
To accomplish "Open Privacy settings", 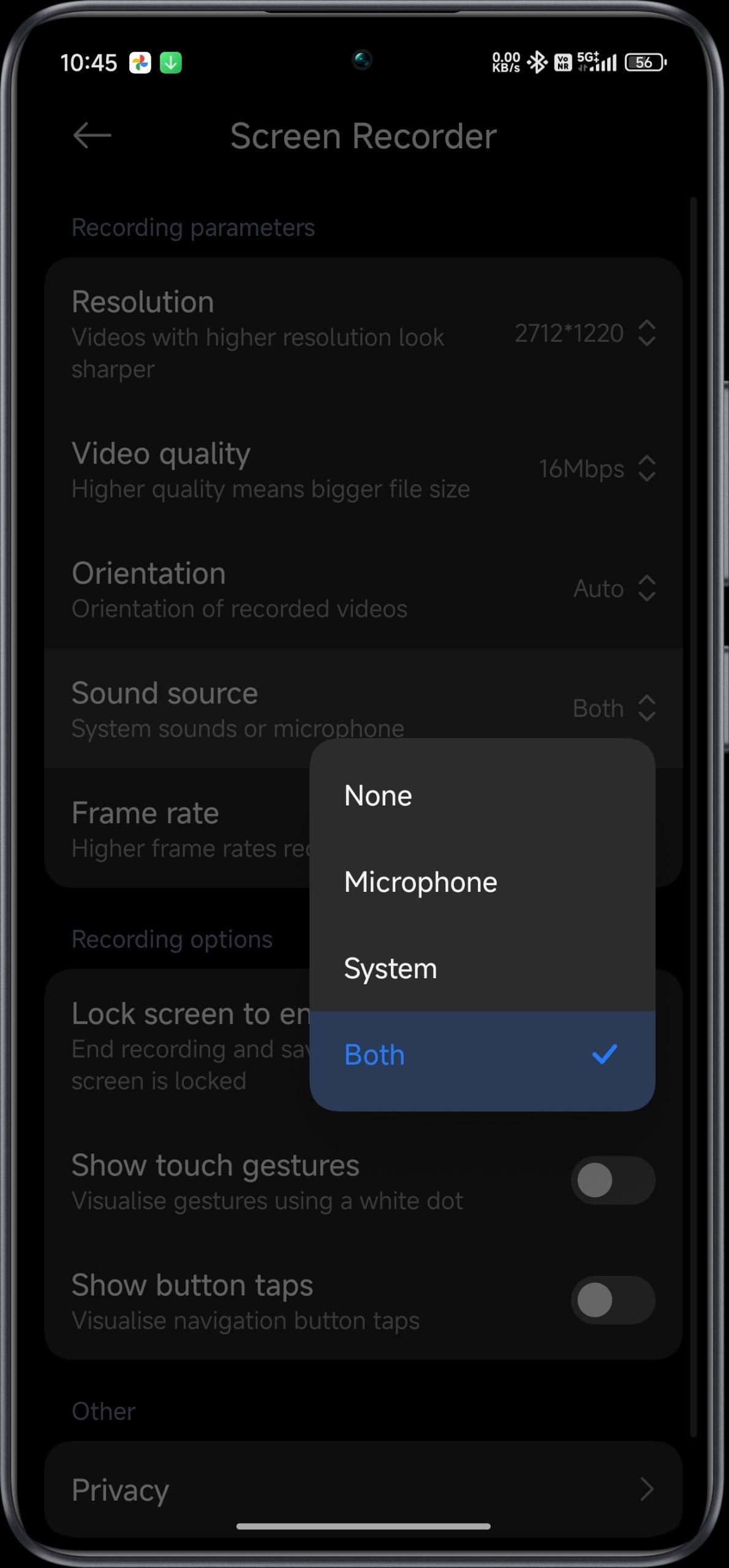I will tap(363, 1489).
